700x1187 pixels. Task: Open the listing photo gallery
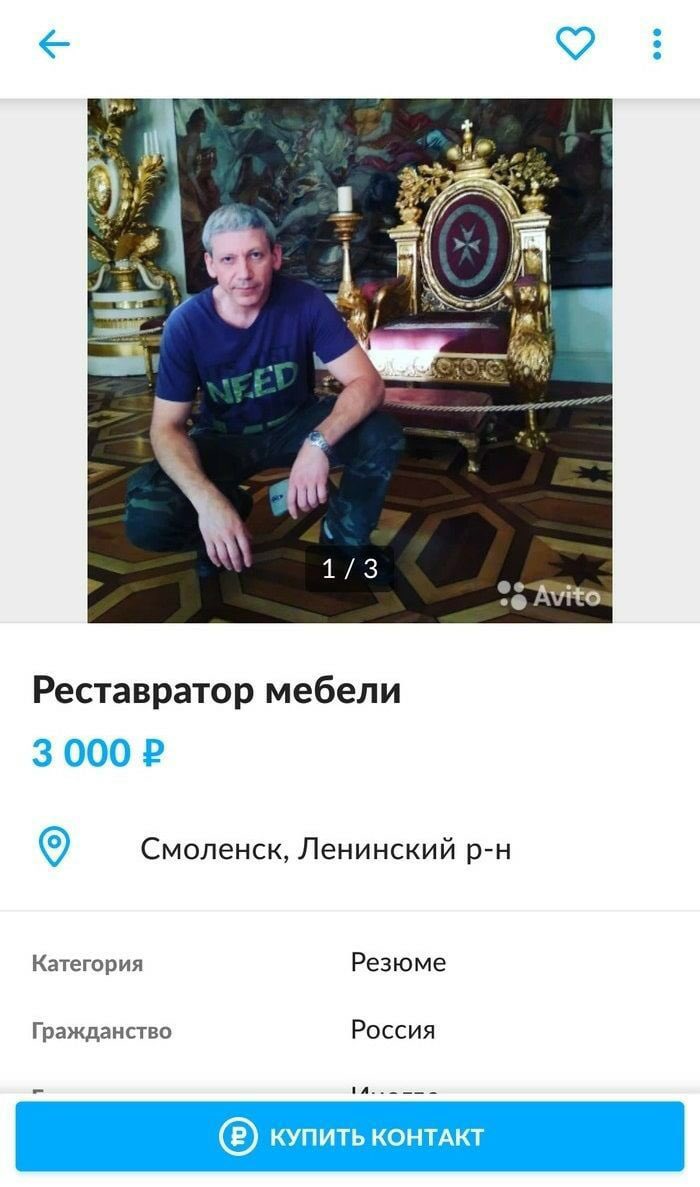click(350, 360)
